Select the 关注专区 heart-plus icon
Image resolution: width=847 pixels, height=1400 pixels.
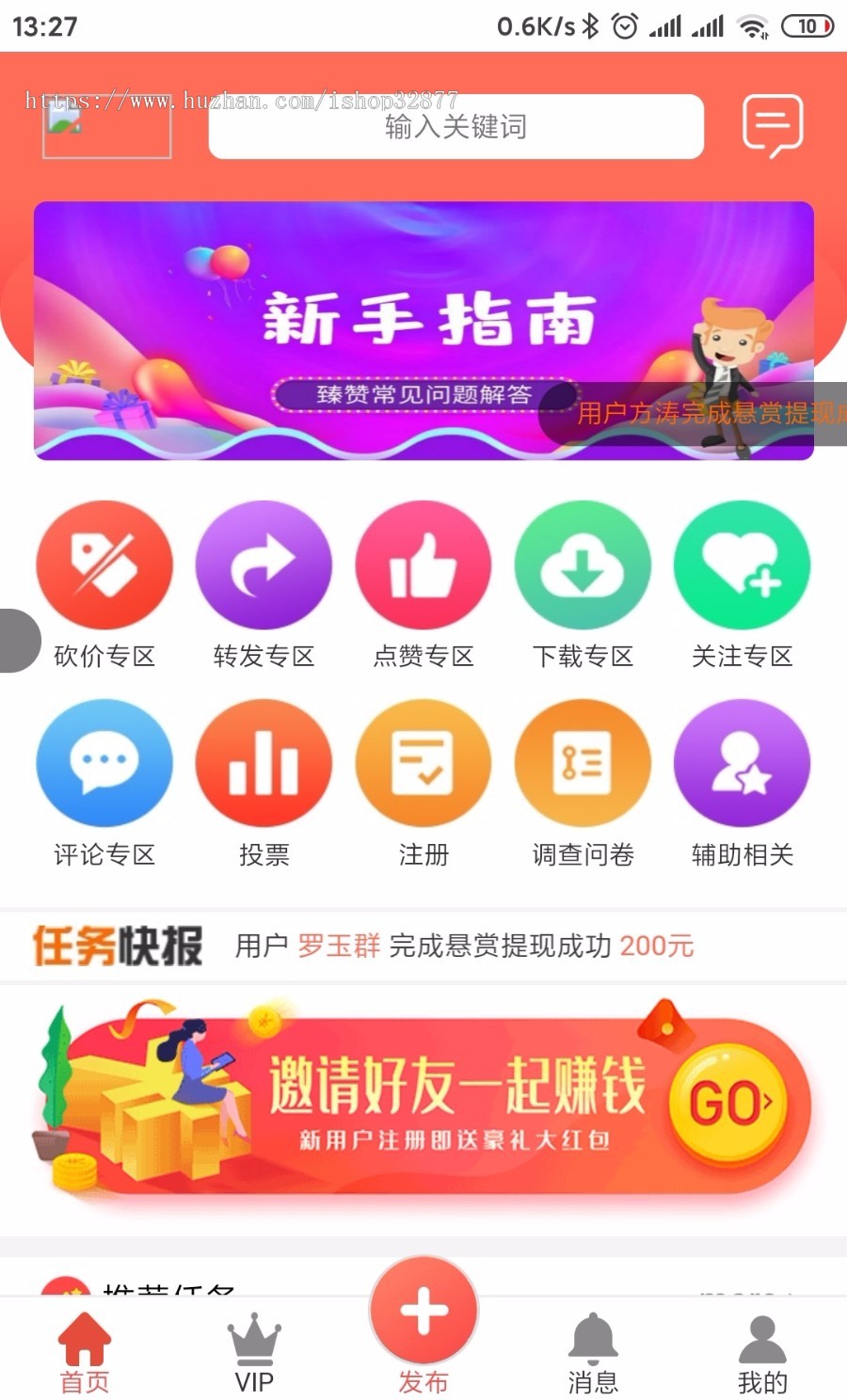click(x=742, y=565)
